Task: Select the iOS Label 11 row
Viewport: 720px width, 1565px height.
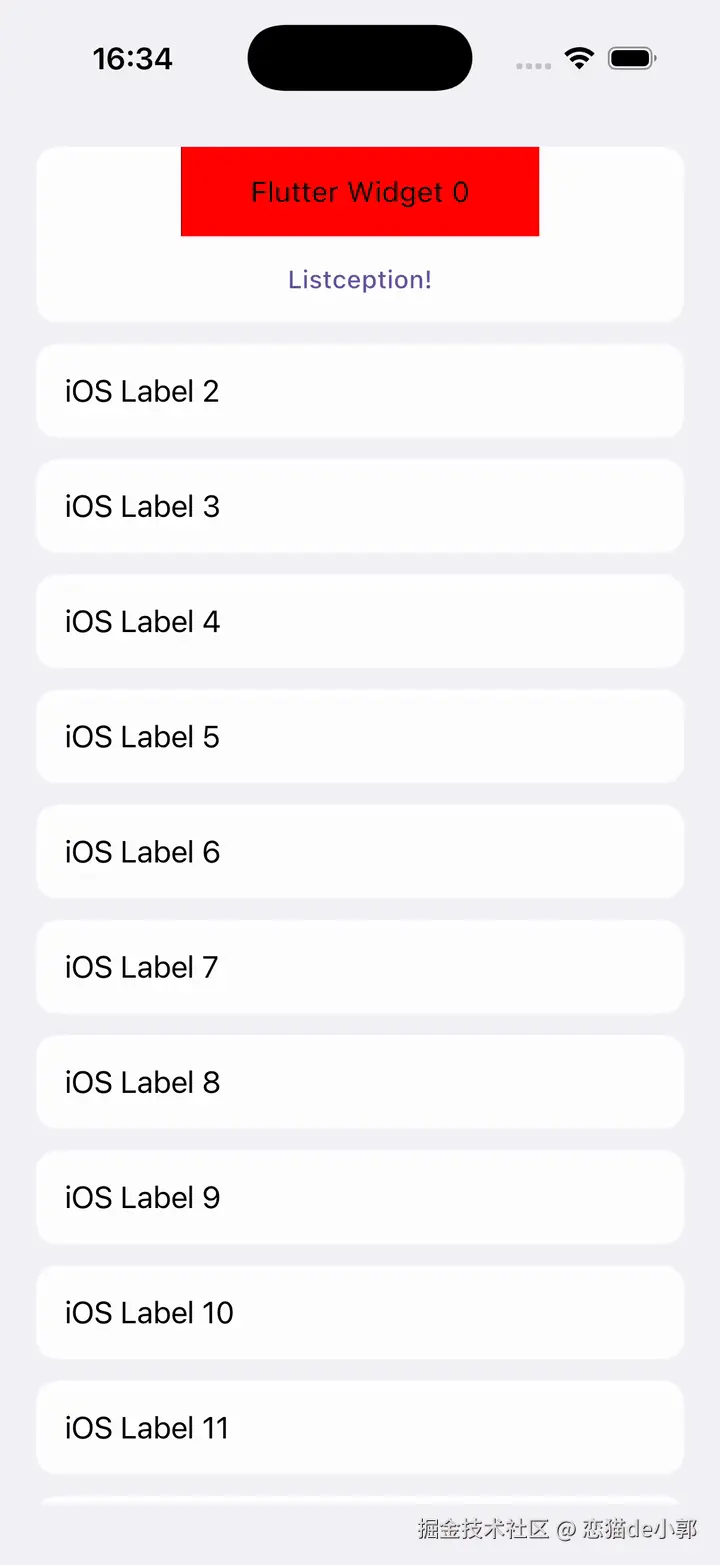Action: click(360, 1427)
